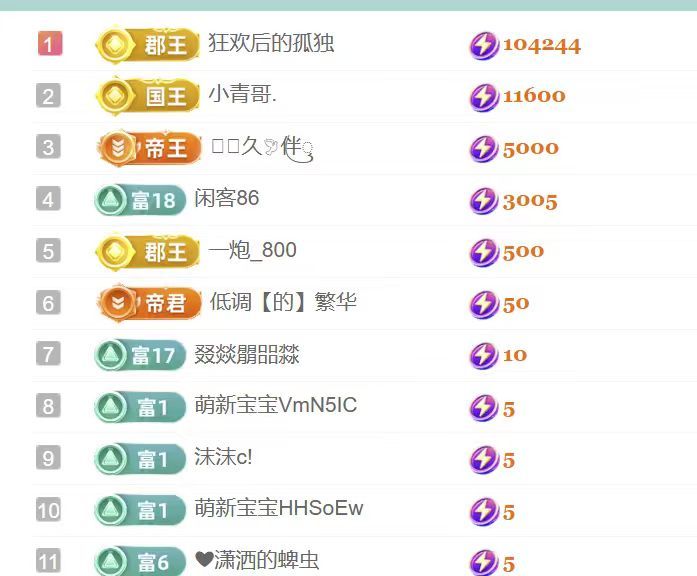View the user 沫沫c! in the ranking
This screenshot has width=697, height=576.
[223, 458]
